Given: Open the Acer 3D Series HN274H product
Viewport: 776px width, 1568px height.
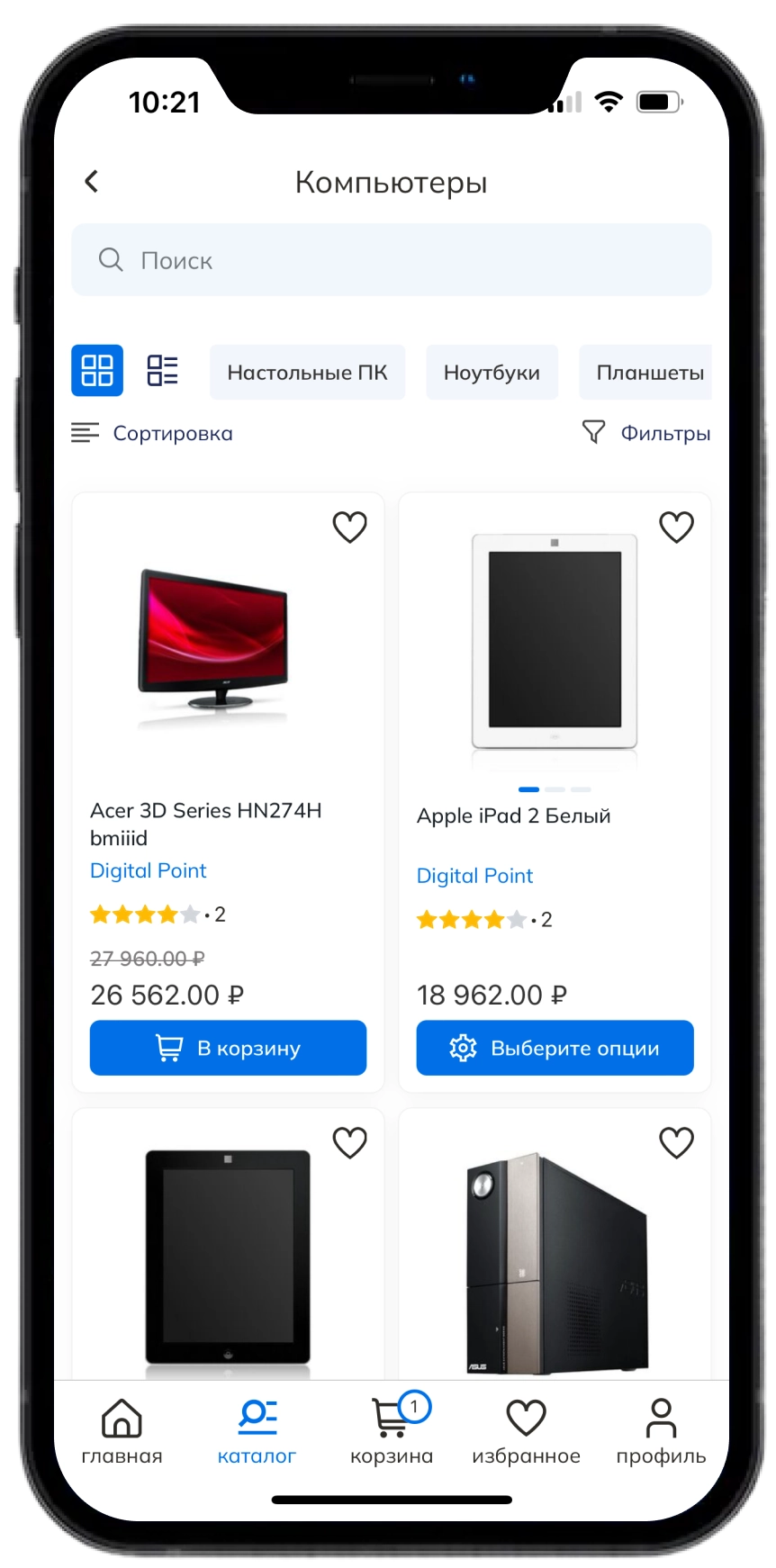Looking at the screenshot, I should click(x=206, y=824).
